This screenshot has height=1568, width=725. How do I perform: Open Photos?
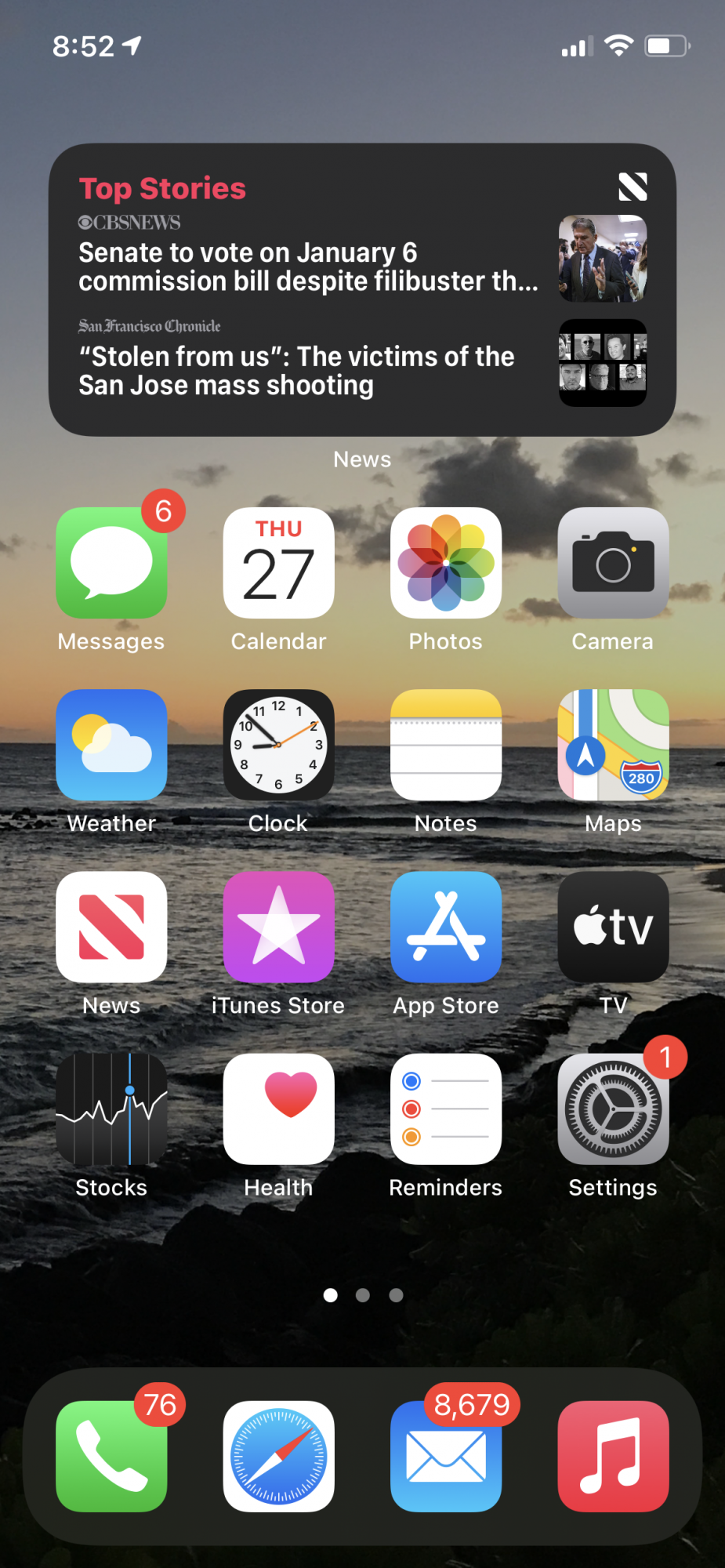(446, 563)
